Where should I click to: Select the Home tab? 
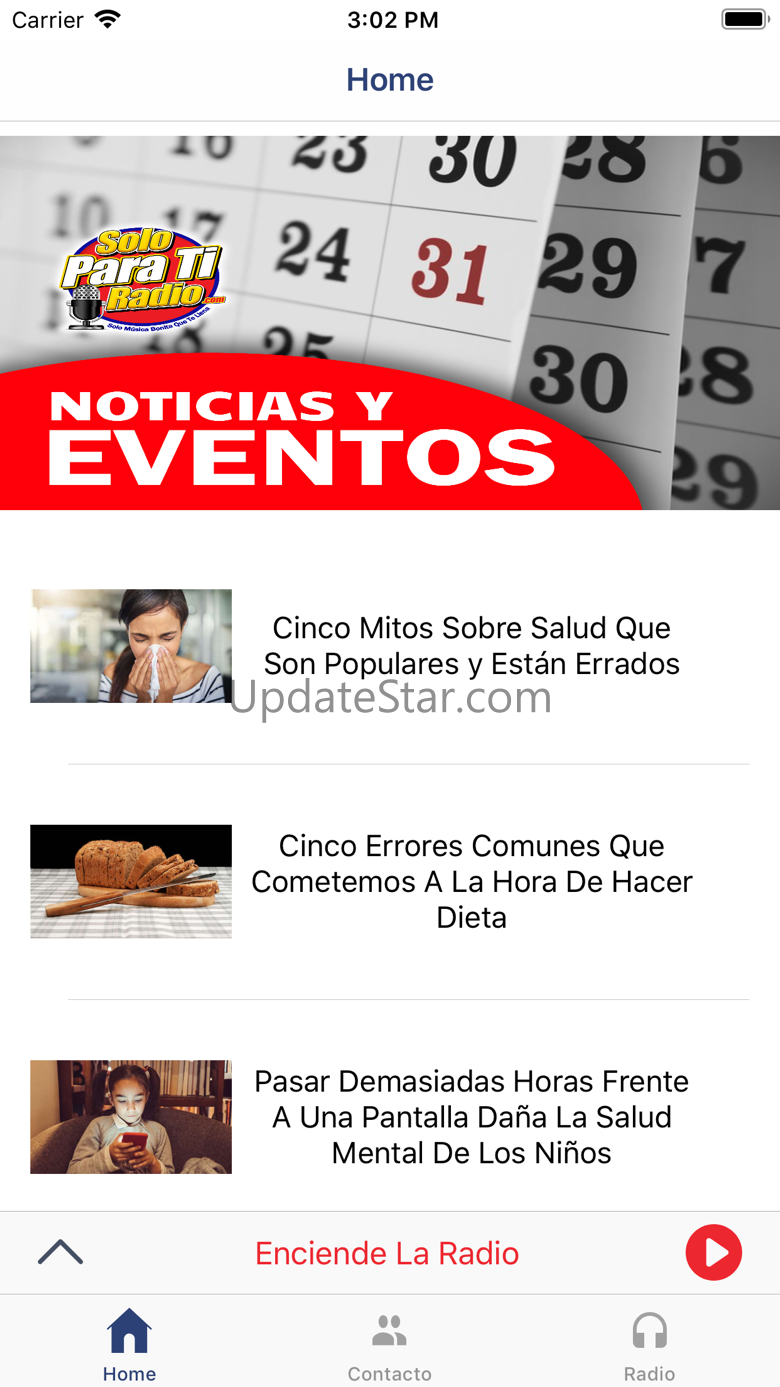129,1346
